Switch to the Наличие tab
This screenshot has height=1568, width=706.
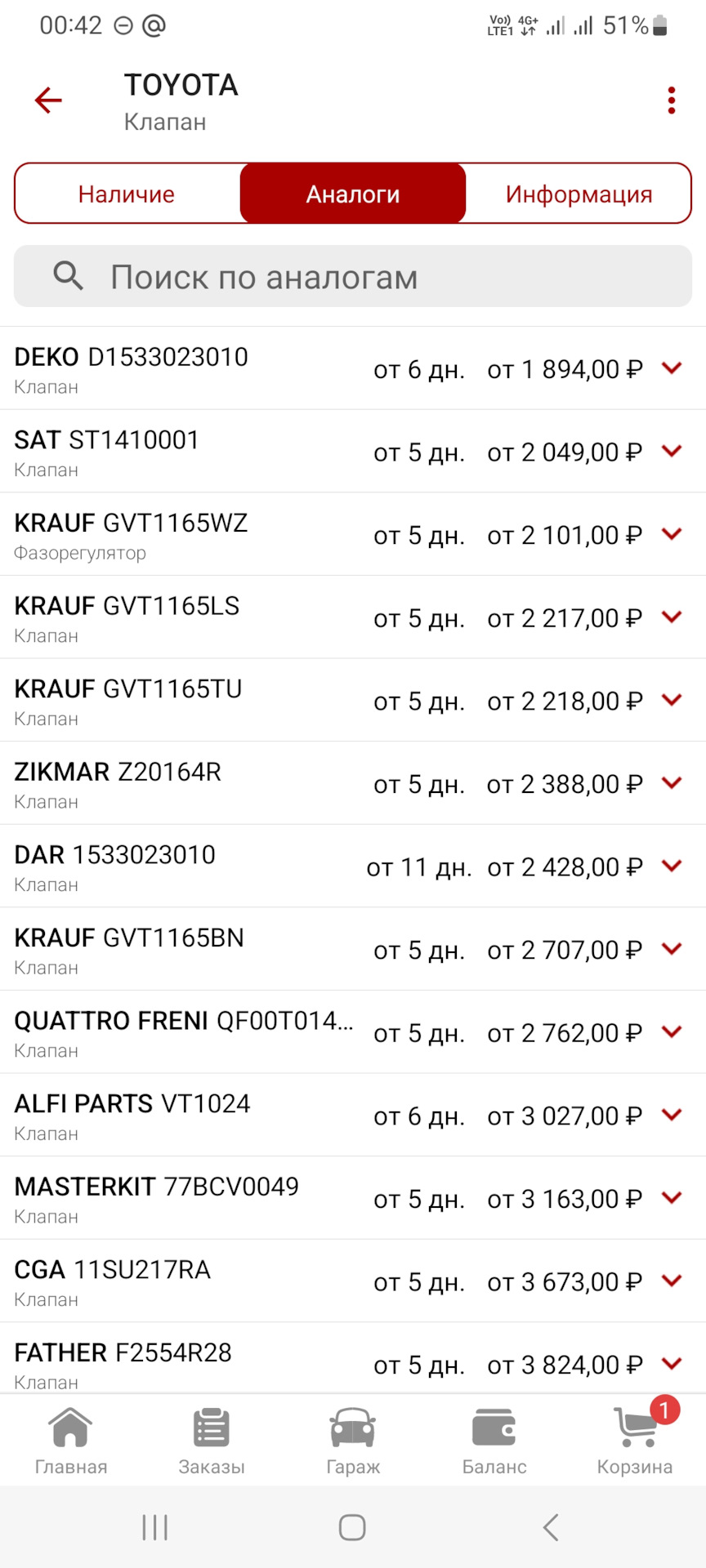[x=127, y=194]
